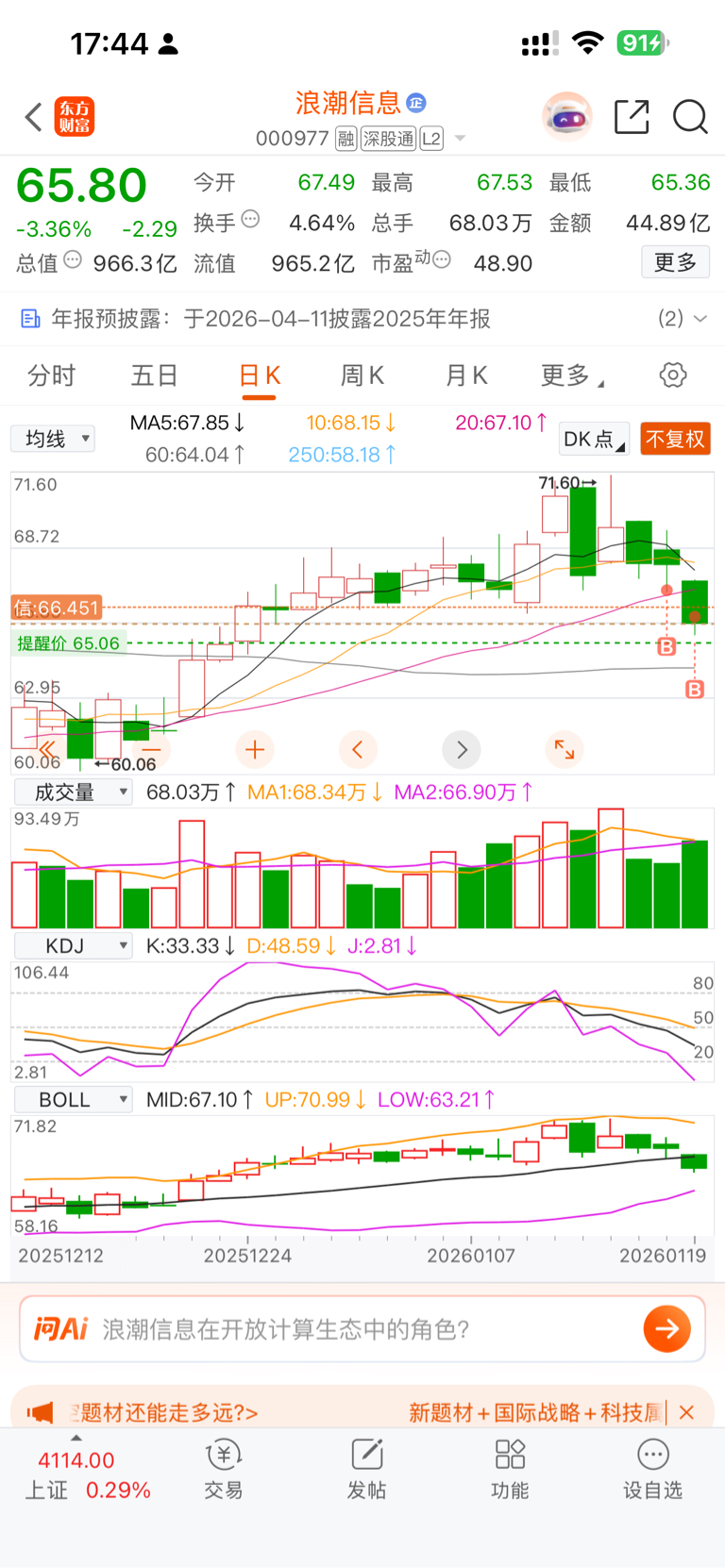
Task: Open the 更多 chart period menu
Action: (571, 375)
